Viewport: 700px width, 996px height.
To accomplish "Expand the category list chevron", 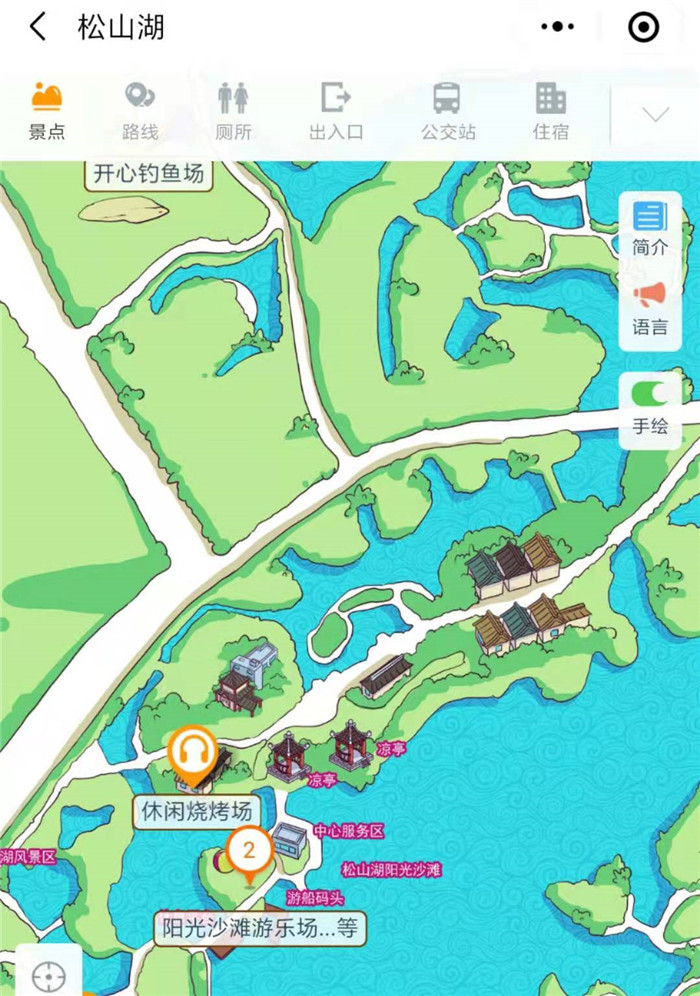I will (655, 114).
